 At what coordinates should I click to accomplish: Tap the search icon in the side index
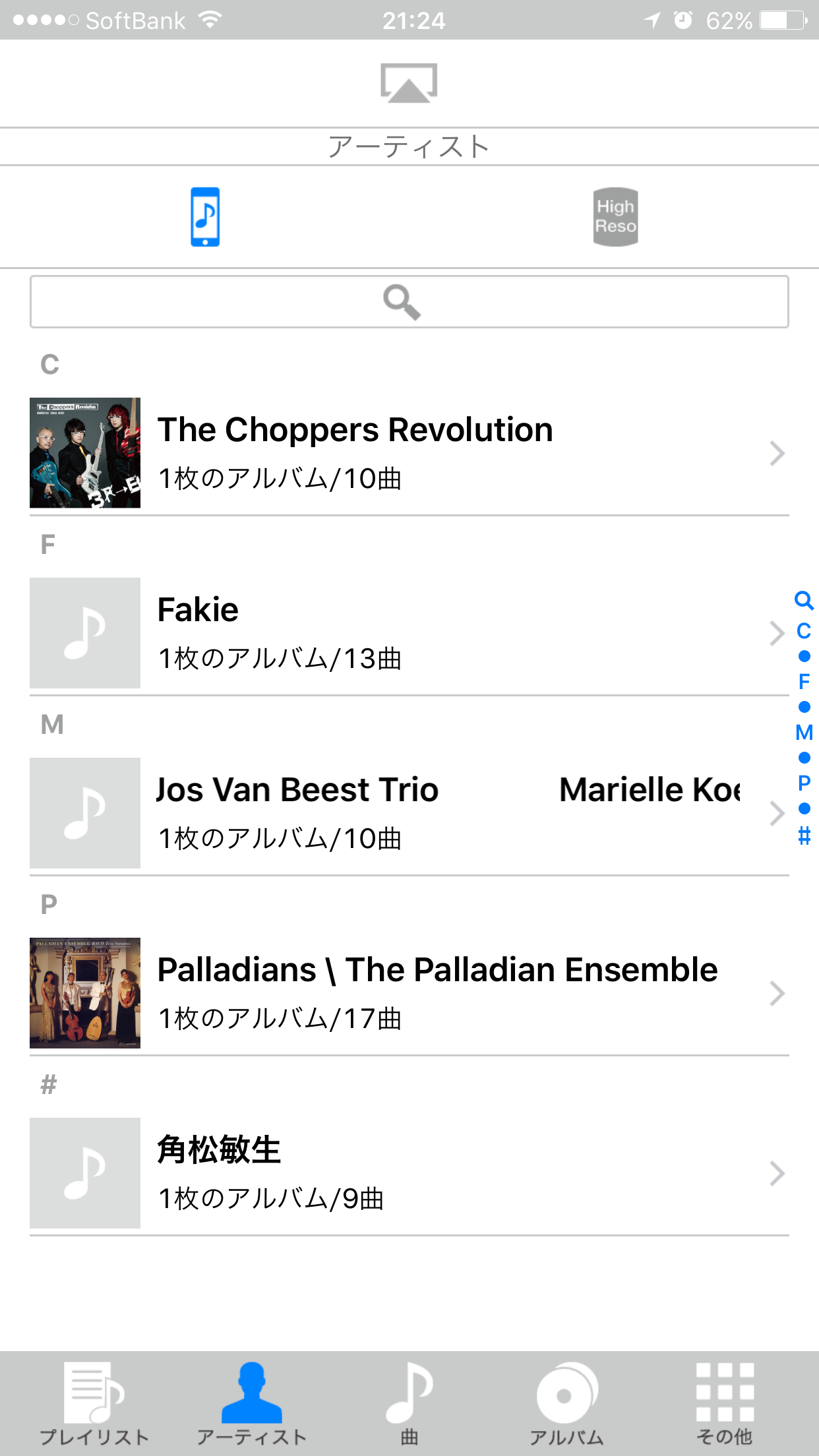[804, 600]
